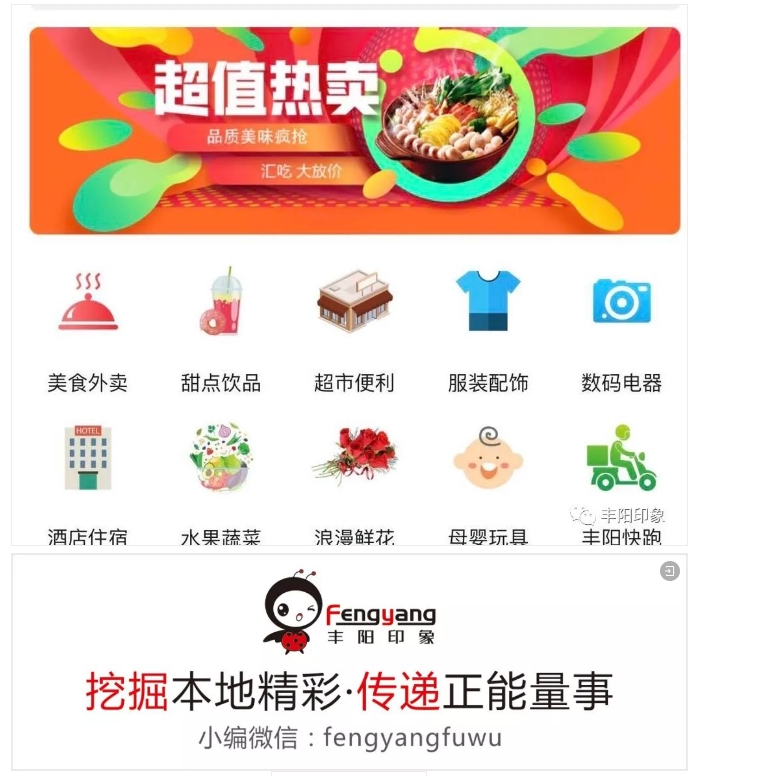757x776 pixels.
Task: Open the 水果蔬菜 vegetables icon
Action: [222, 457]
